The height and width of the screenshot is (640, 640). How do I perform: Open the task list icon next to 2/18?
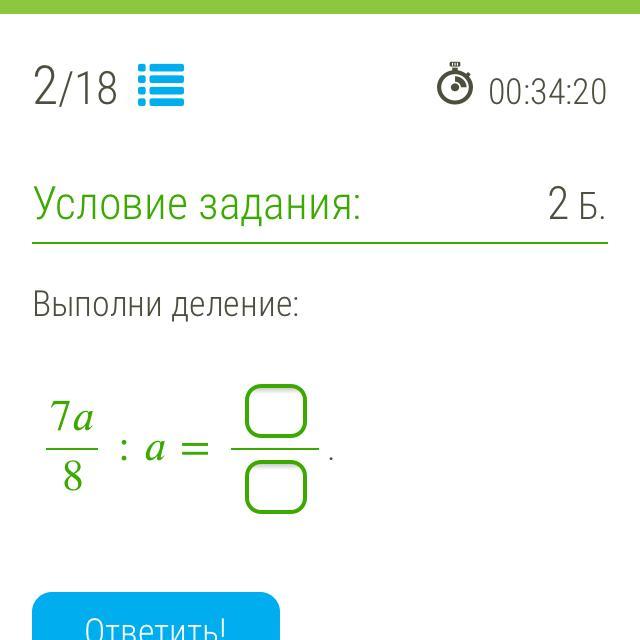click(160, 85)
